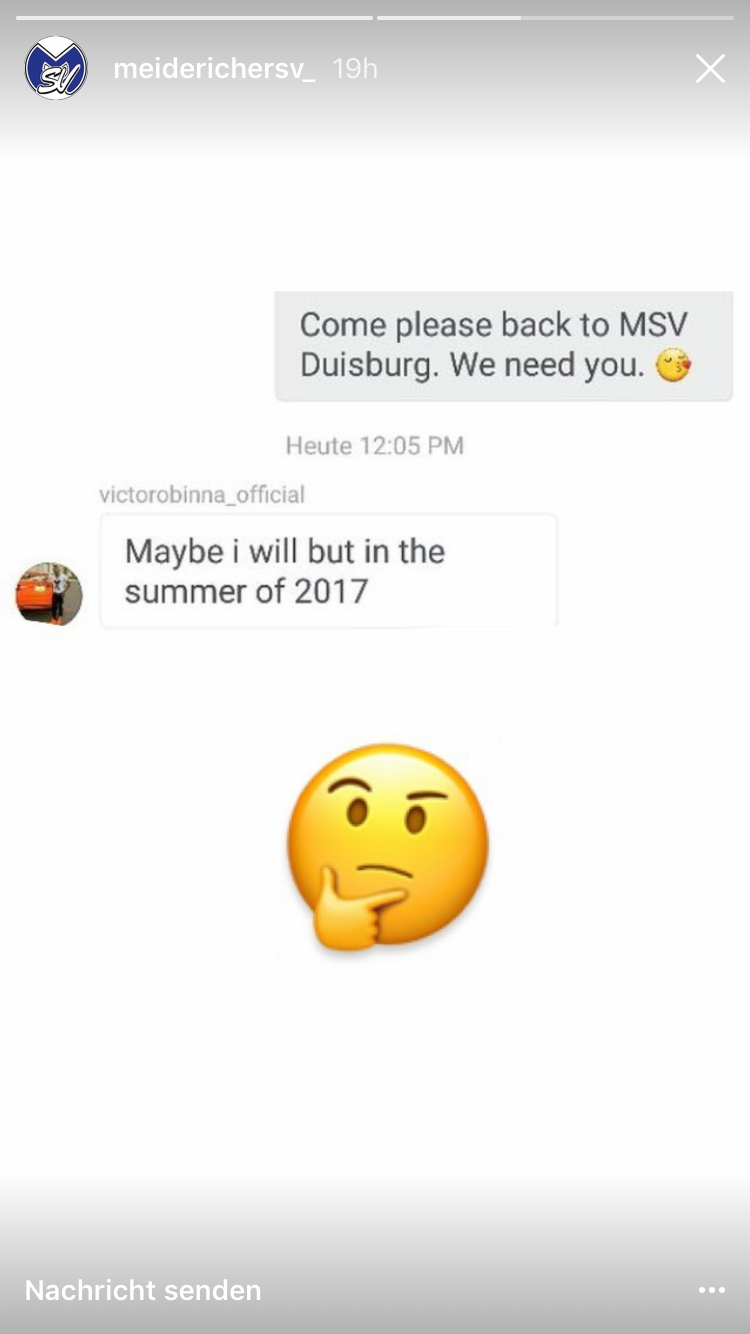750x1334 pixels.
Task: Open the three-dot more options menu
Action: coord(711,1290)
